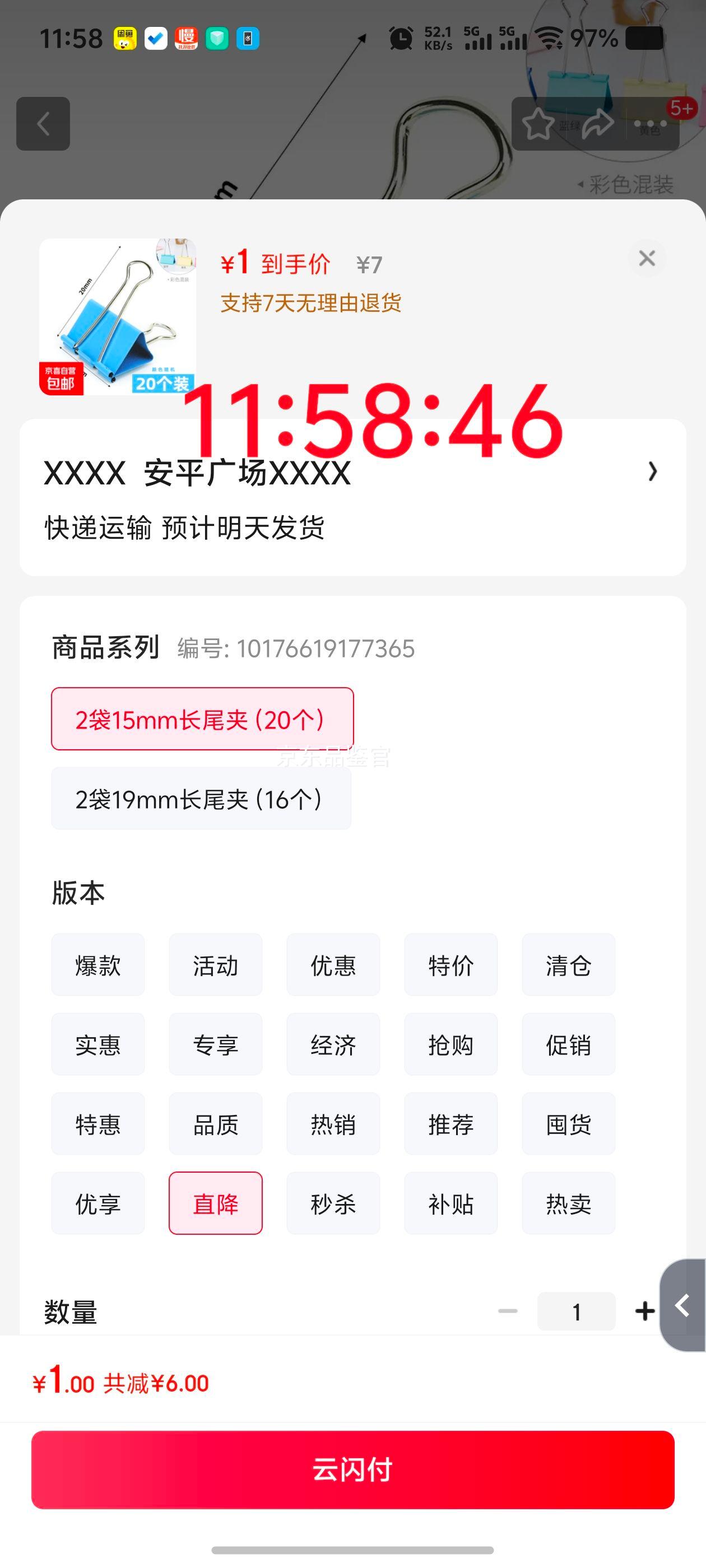This screenshot has height=1568, width=706.
Task: Close the product options sheet
Action: point(646,259)
